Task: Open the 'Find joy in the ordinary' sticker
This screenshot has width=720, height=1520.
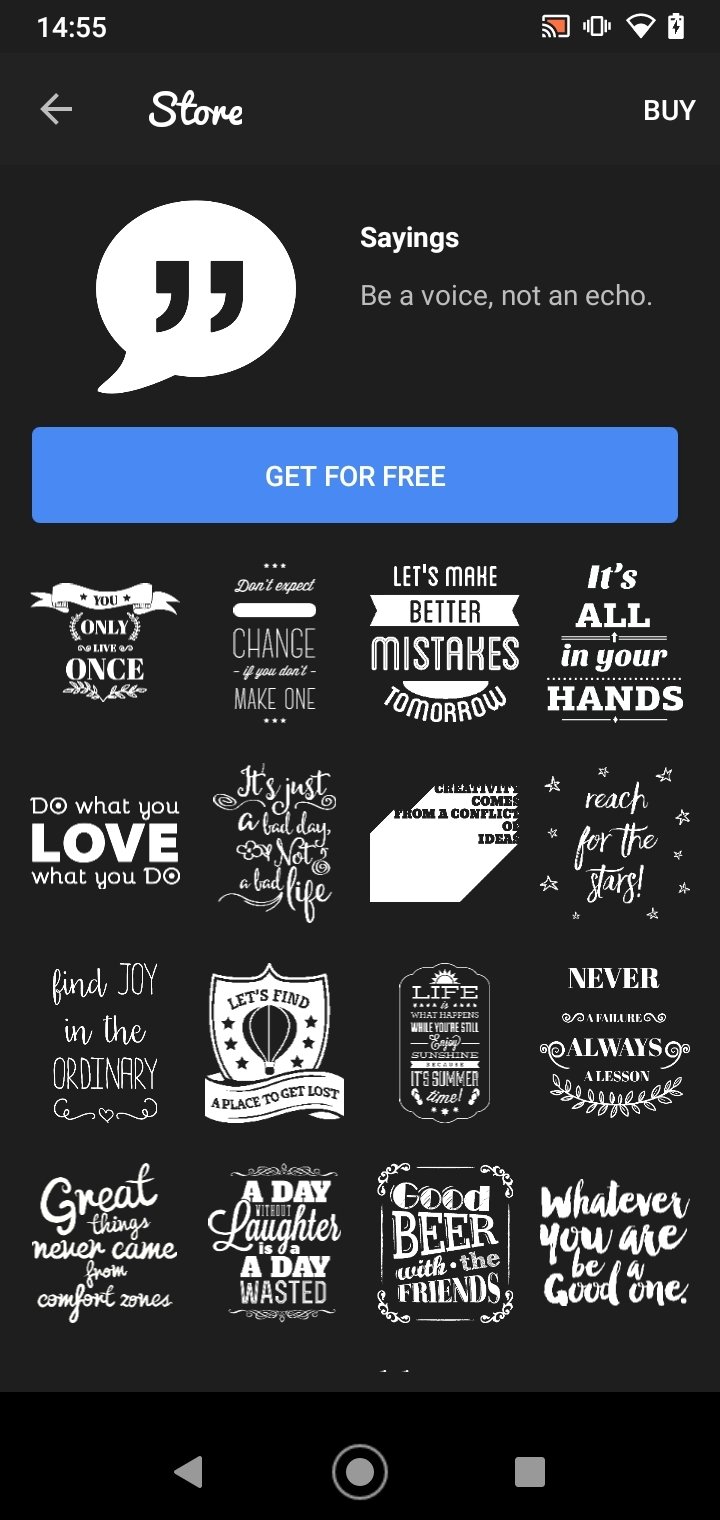Action: click(105, 1042)
